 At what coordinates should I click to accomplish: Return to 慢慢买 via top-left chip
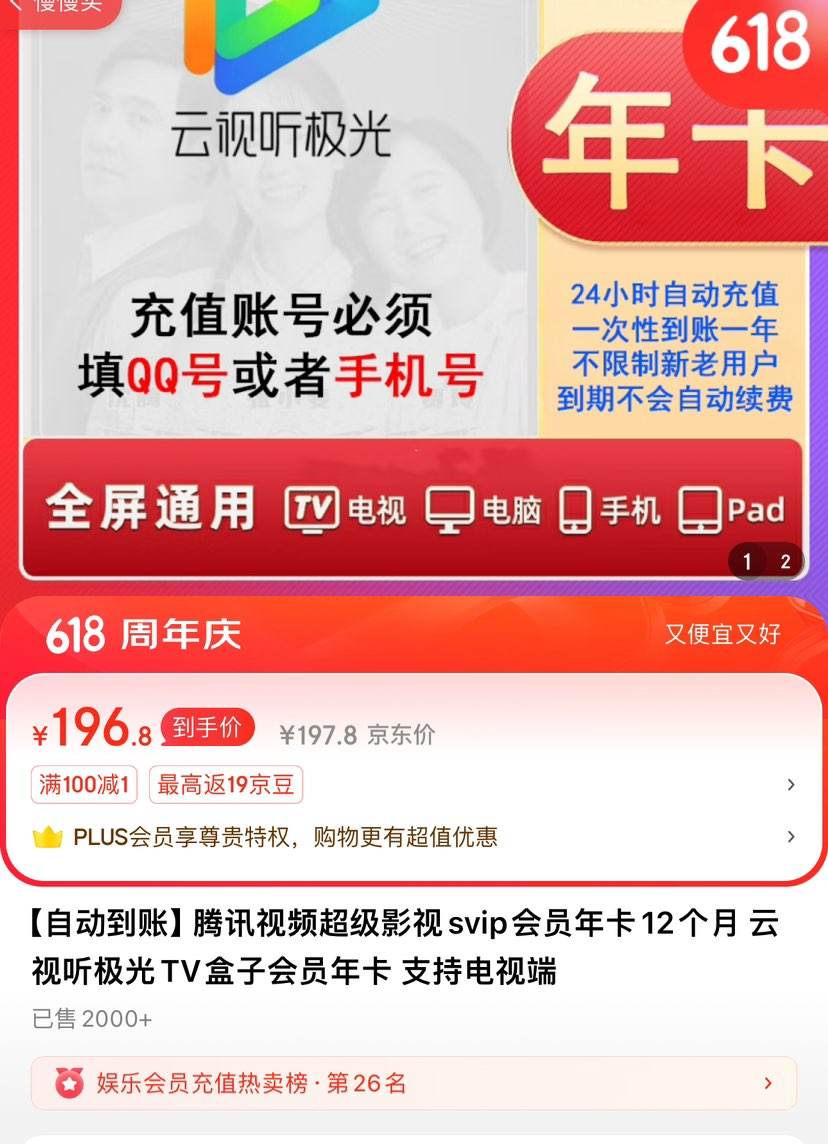[x=58, y=8]
